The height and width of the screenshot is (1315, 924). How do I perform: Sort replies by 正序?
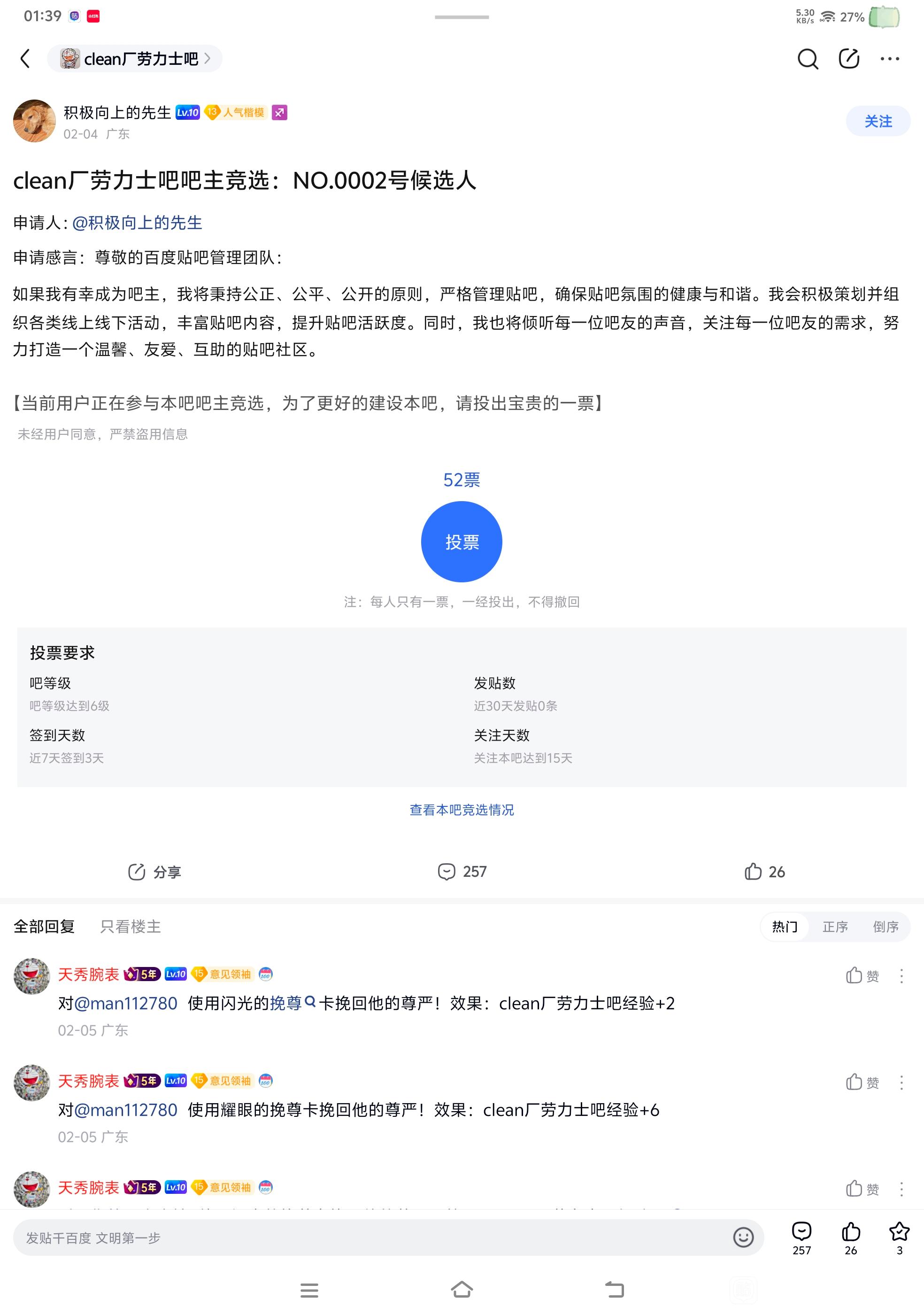click(x=835, y=927)
